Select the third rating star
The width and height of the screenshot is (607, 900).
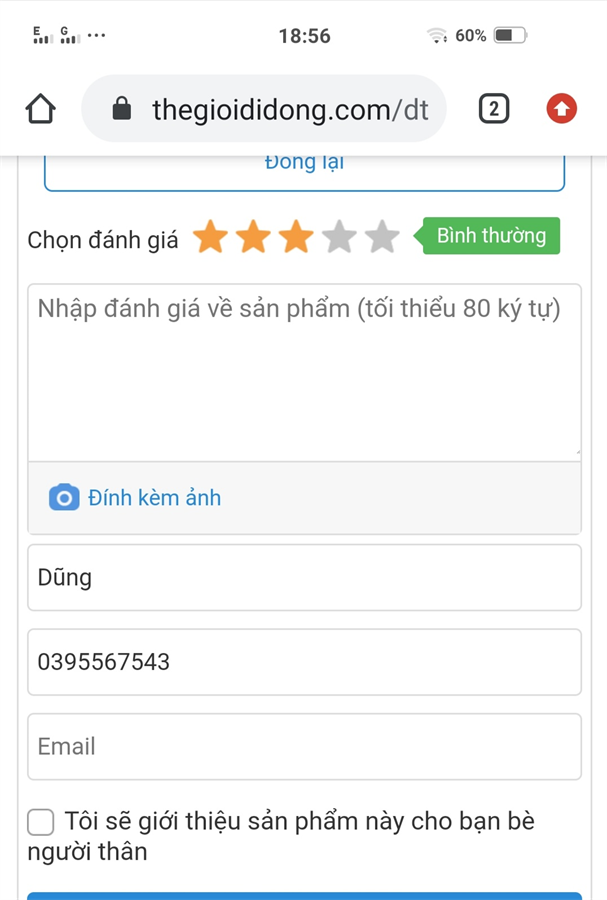(x=296, y=238)
